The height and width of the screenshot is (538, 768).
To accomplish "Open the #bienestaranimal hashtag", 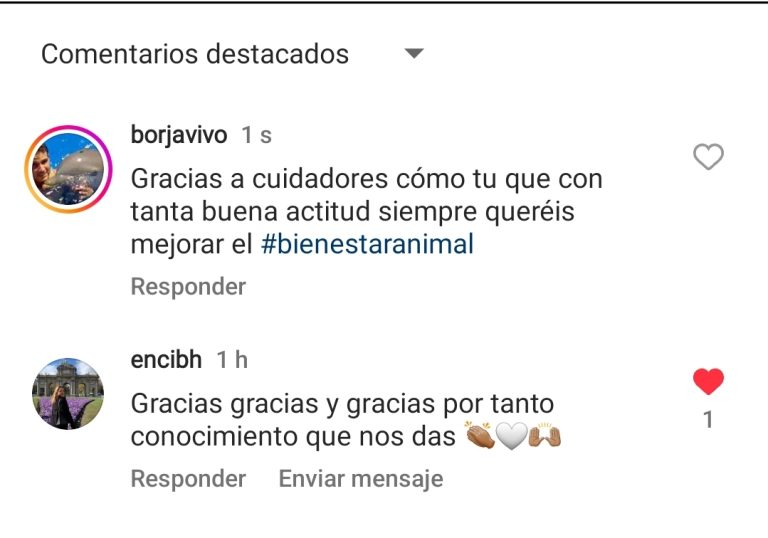I will 367,244.
